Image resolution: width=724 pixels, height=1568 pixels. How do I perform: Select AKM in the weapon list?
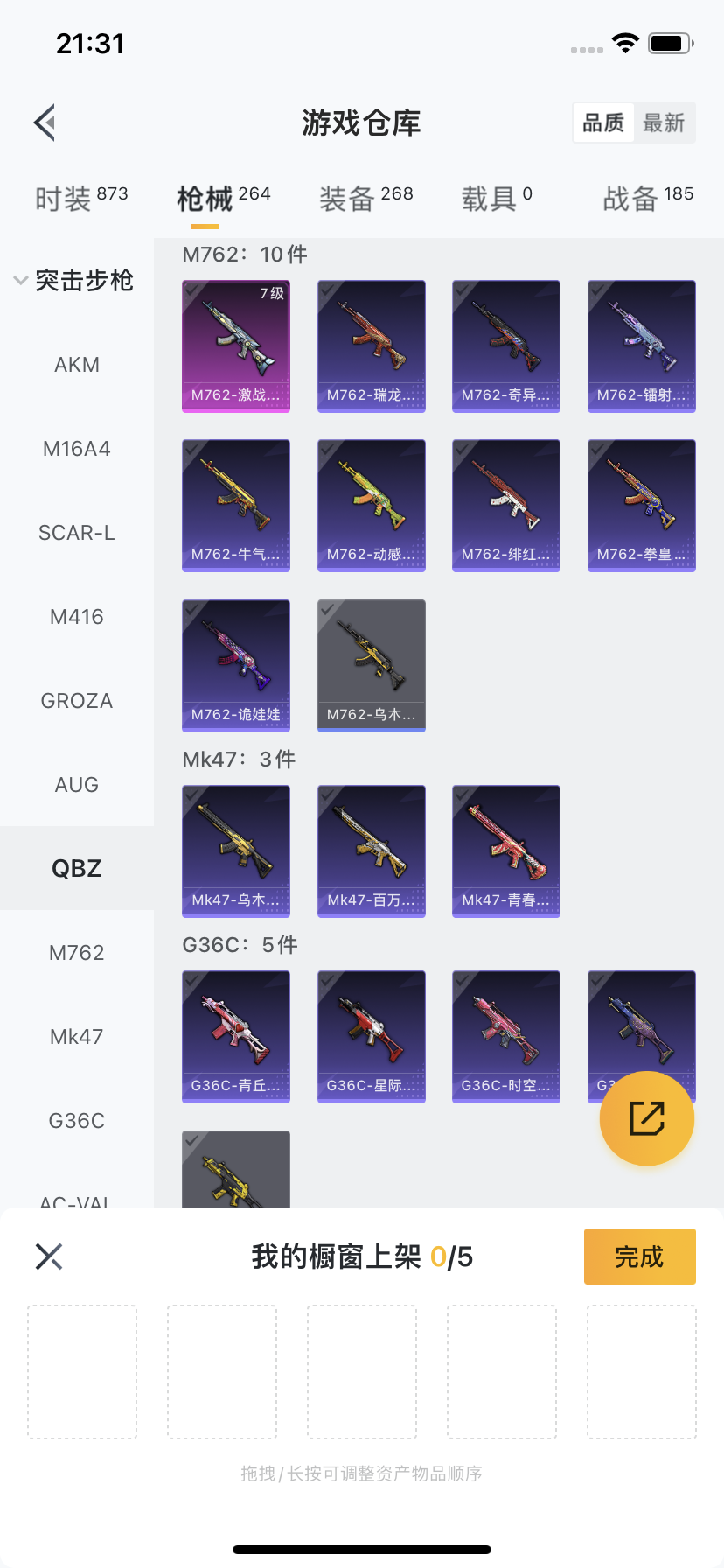(x=77, y=365)
